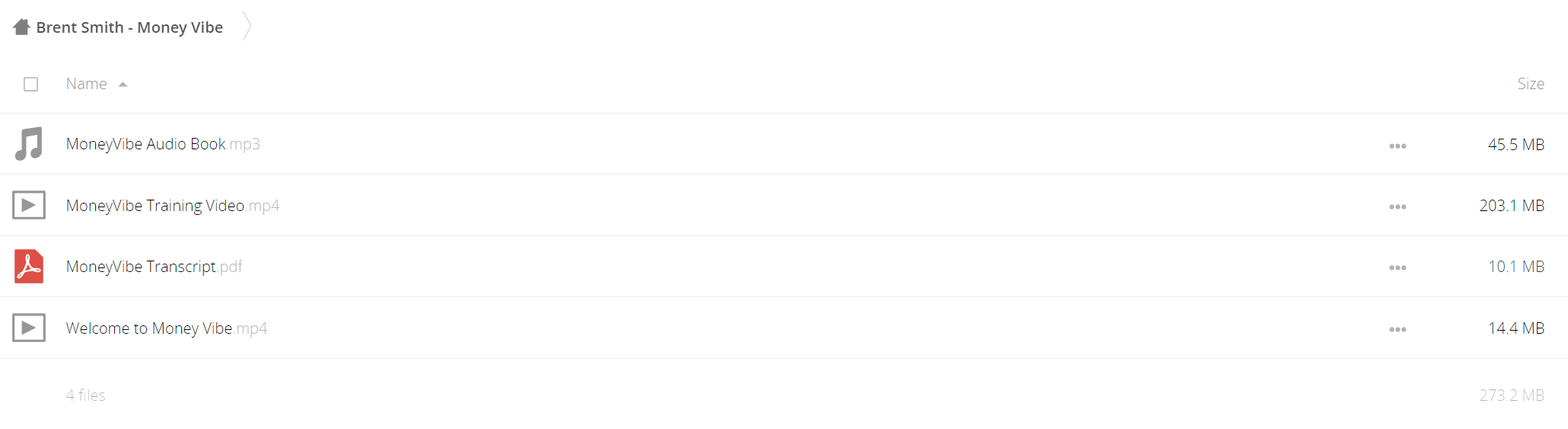Sort files by Name column

click(87, 84)
